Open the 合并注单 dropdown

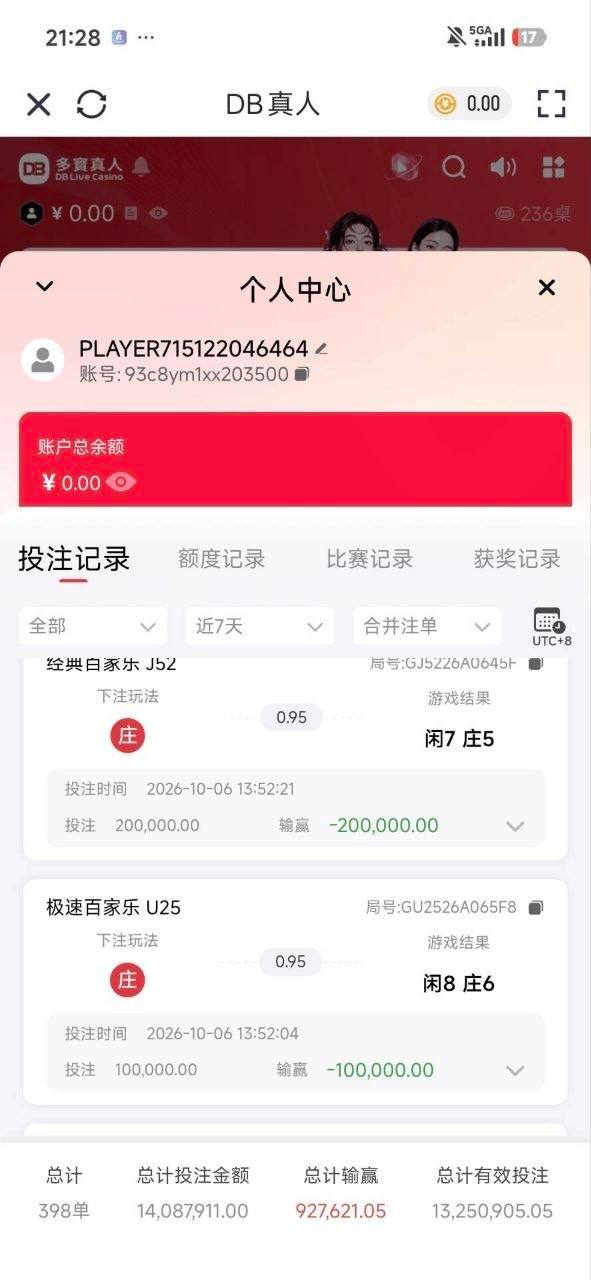[x=427, y=626]
